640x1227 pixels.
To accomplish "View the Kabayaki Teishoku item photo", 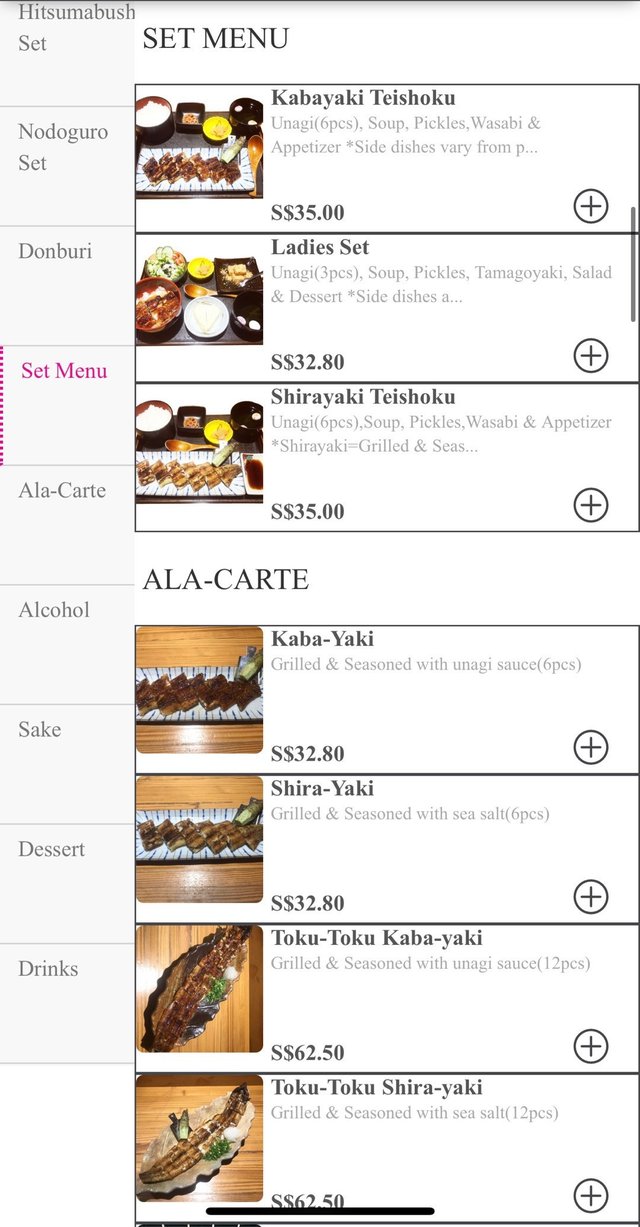I will pos(200,147).
